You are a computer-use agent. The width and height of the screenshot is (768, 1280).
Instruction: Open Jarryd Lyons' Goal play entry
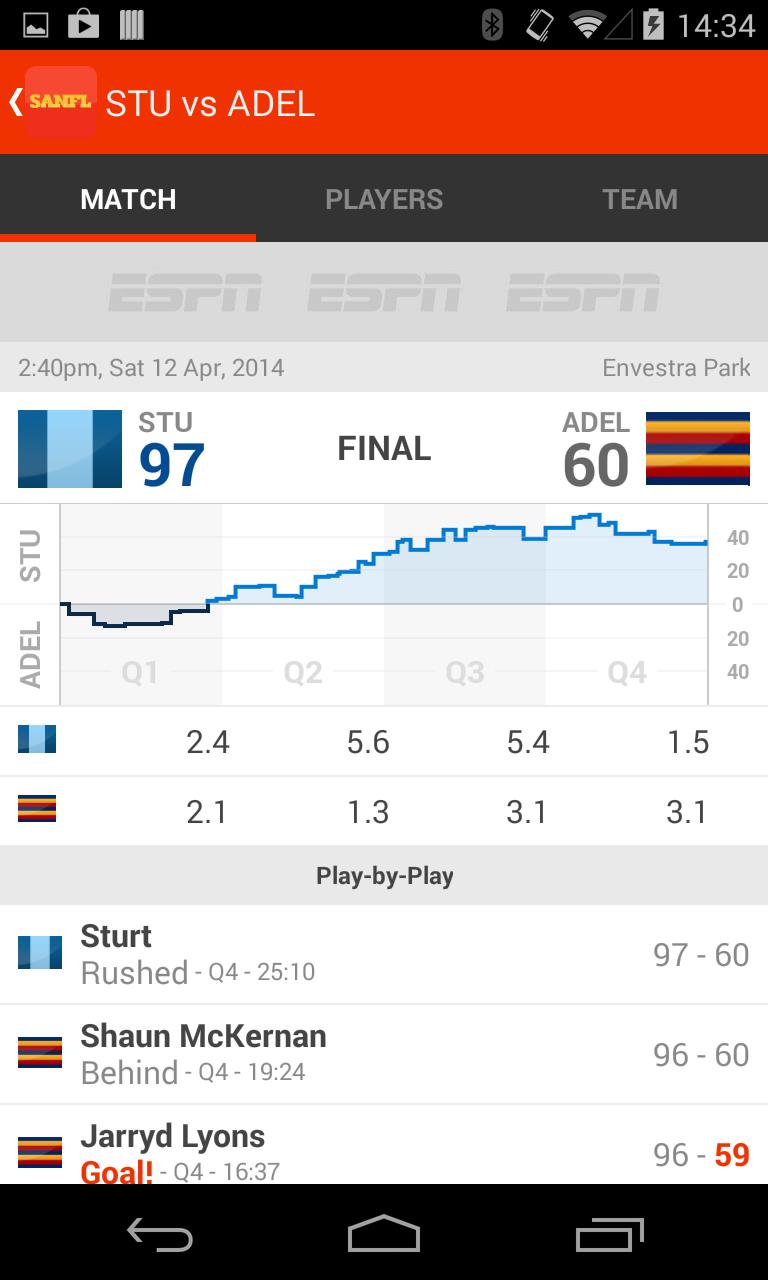point(384,1148)
